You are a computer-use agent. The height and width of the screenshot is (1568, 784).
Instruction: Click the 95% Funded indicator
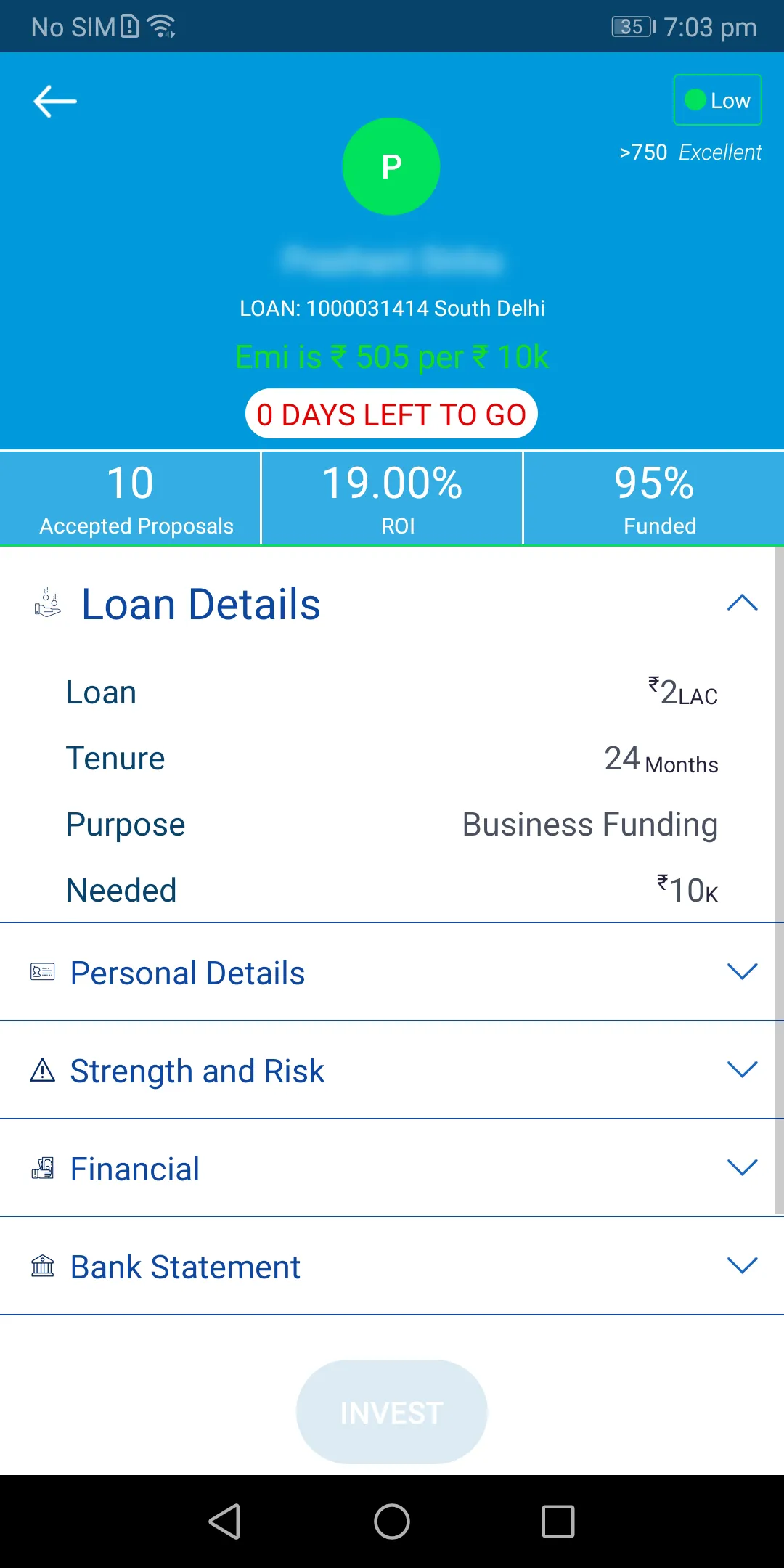(x=654, y=497)
